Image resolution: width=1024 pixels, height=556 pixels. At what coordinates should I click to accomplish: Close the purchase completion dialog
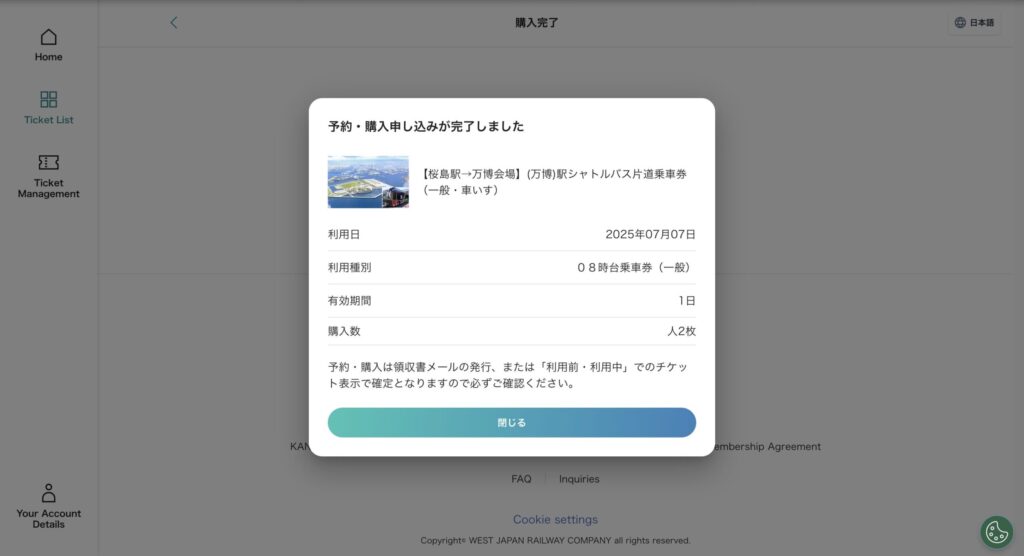coord(511,422)
